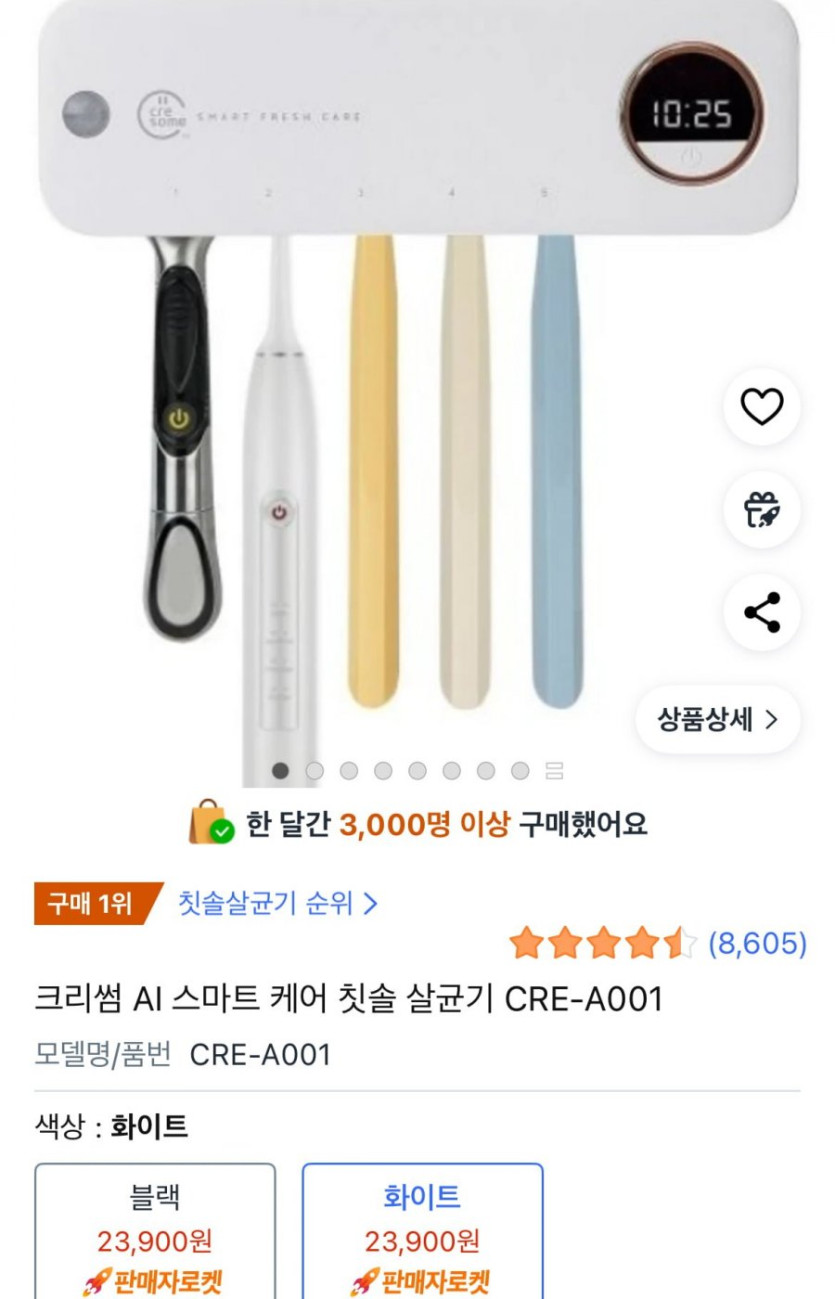Open 칫솔살균기 순위 ranking link
Screen dimensions: 835x1299
click(278, 904)
